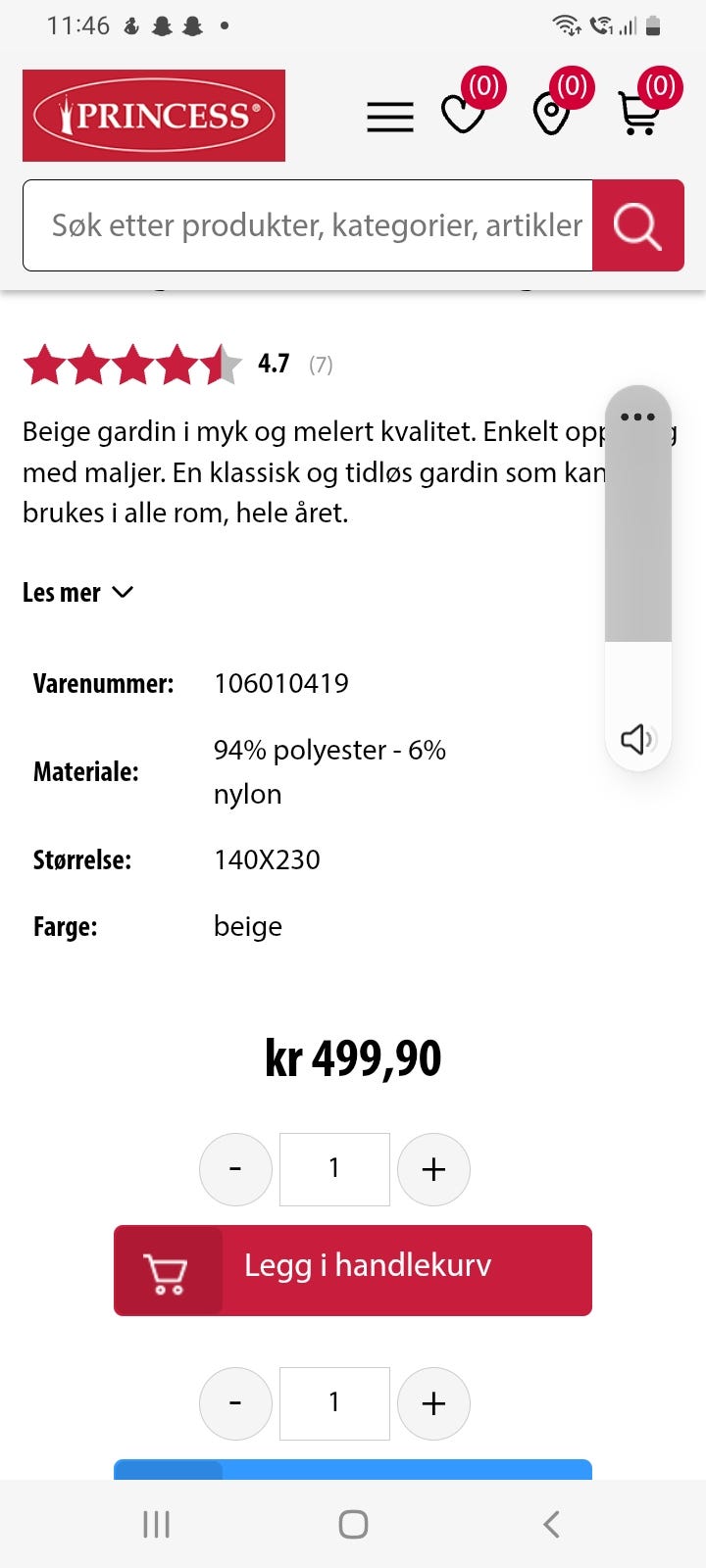
Task: View the shopping cart icon
Action: pos(639,117)
